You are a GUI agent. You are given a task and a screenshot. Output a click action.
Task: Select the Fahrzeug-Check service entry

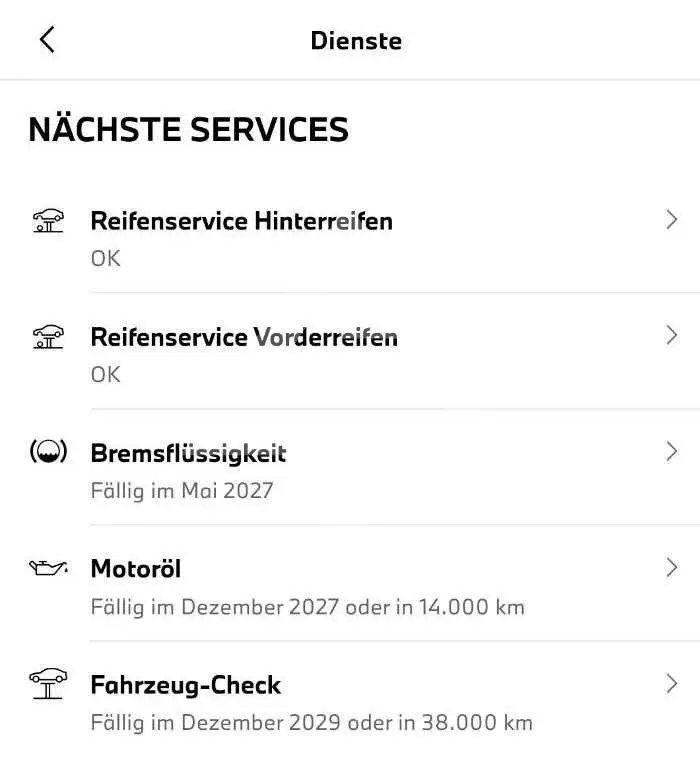350,700
